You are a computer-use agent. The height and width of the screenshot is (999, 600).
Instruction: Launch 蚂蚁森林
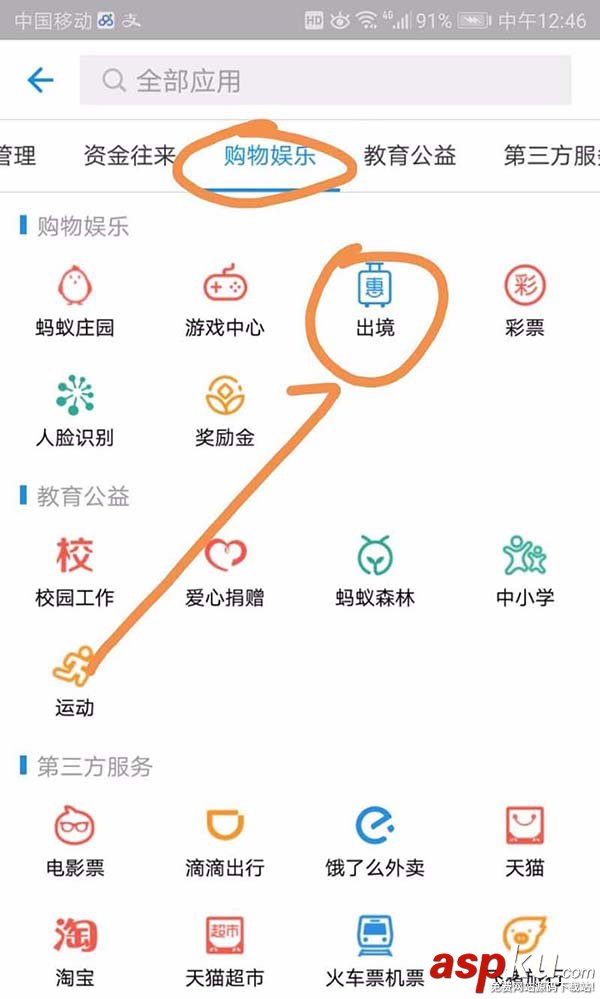(x=375, y=570)
